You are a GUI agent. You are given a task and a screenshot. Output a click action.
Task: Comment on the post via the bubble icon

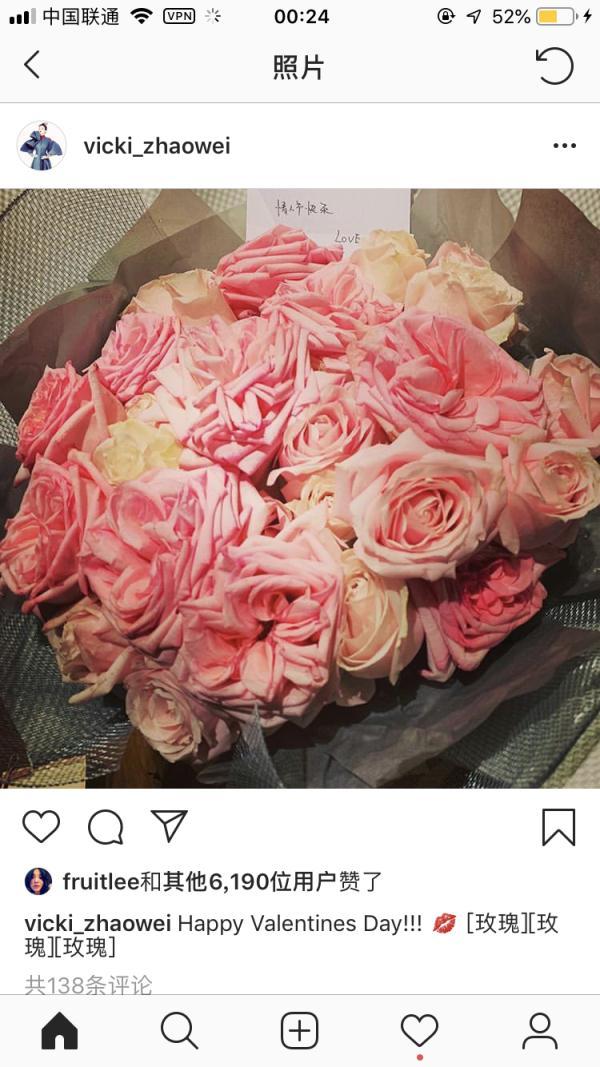coord(105,827)
